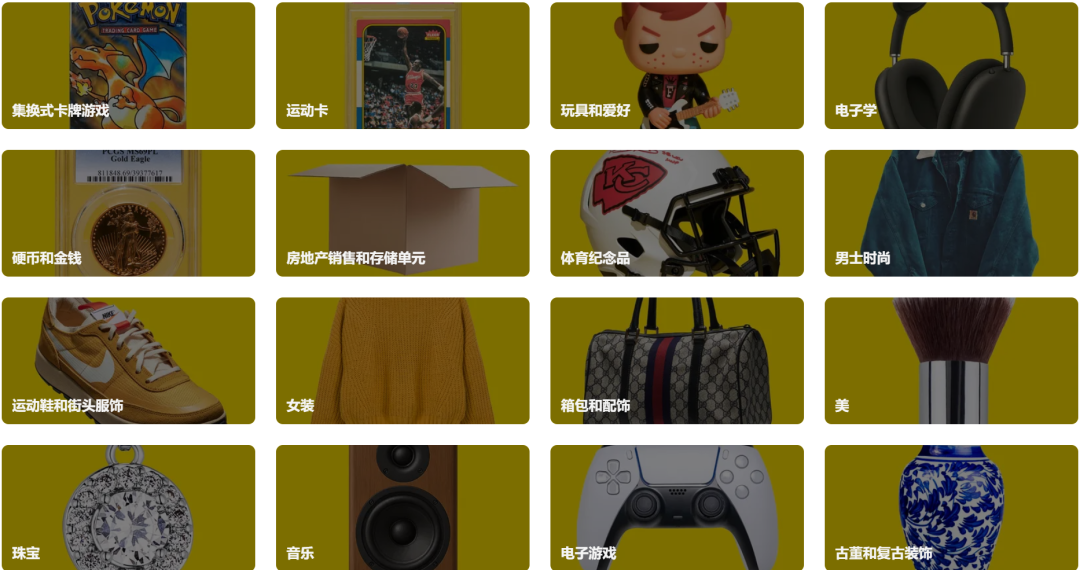Open the 古董和复古装饰 category

point(950,507)
